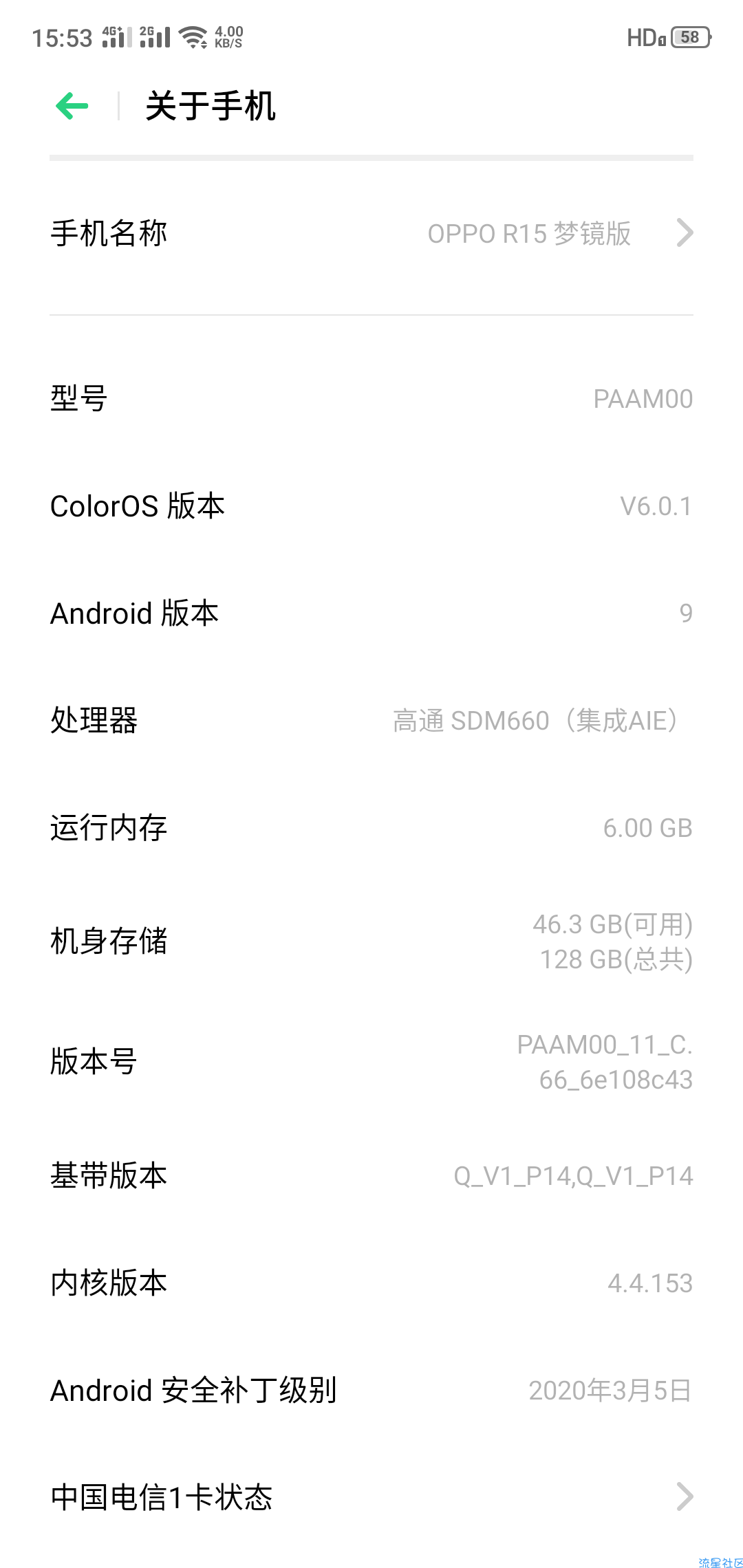Tap the Android 版本 row
The width and height of the screenshot is (743, 1568).
coord(371,613)
